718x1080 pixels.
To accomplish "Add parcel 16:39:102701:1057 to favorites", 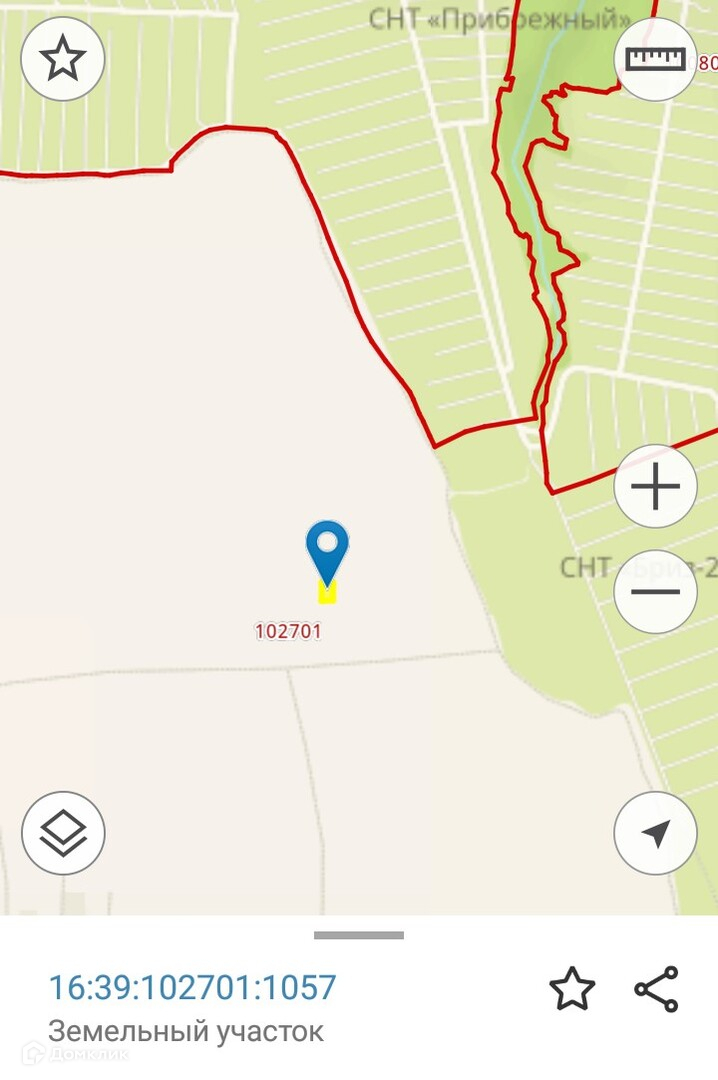I will coord(572,989).
